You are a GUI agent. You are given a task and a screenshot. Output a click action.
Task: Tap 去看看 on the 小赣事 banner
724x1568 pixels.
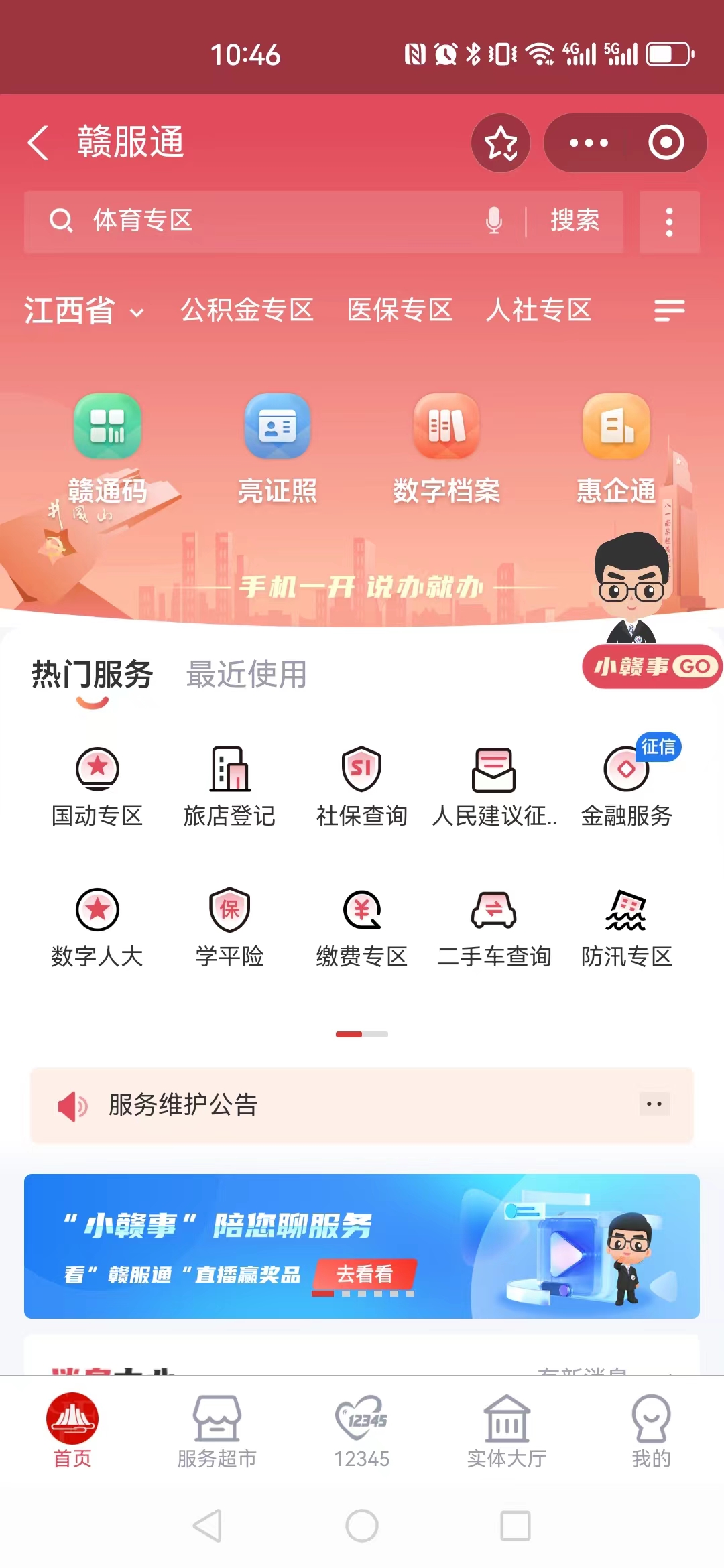coord(364,1274)
